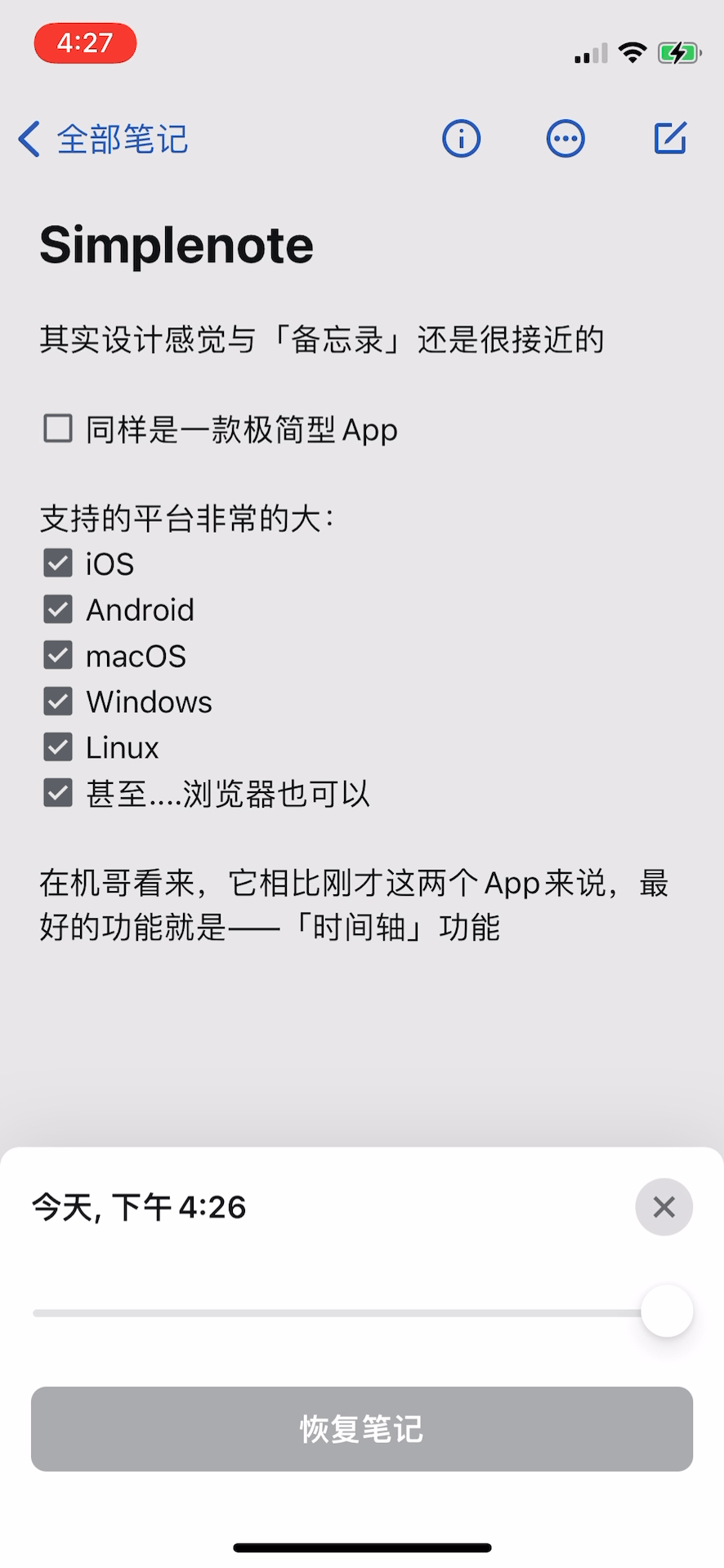Open the more options (ellipsis) menu
Image resolution: width=724 pixels, height=1568 pixels.
click(565, 139)
